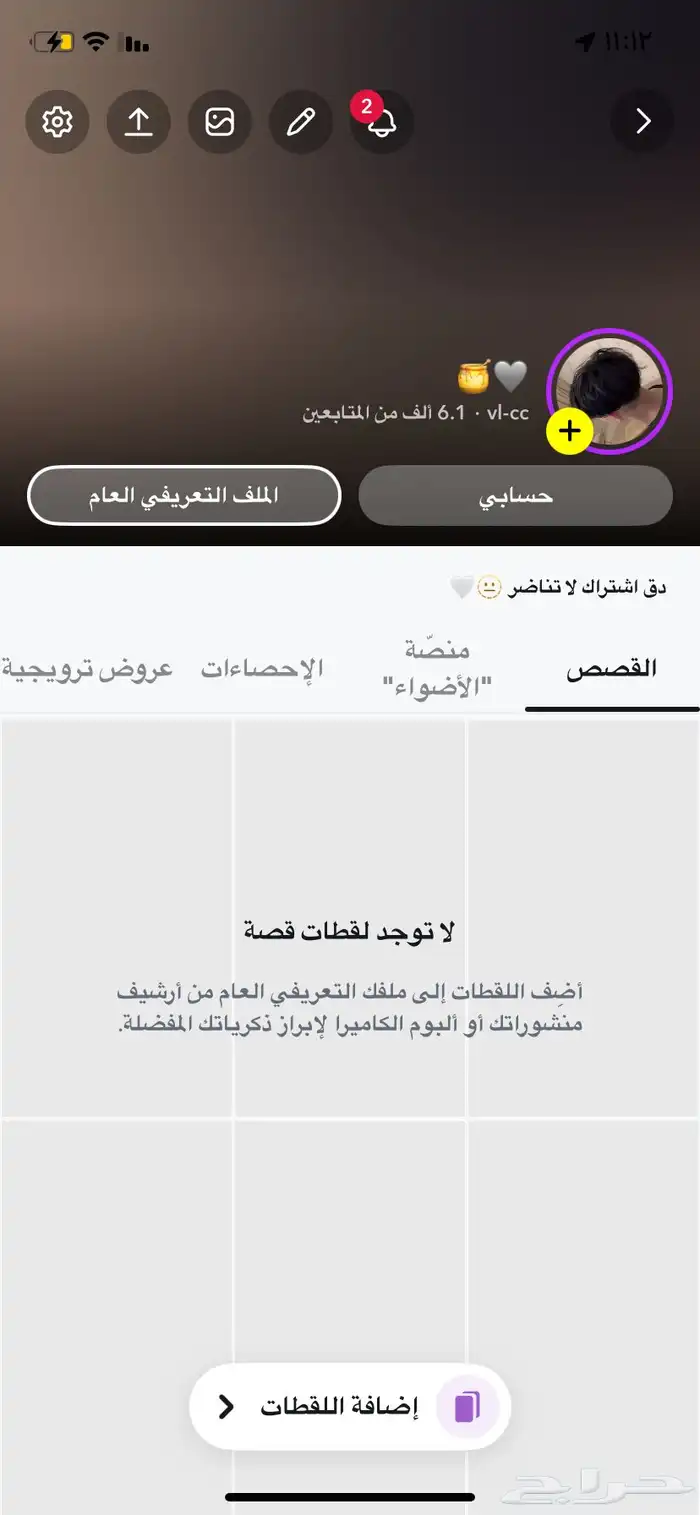Image resolution: width=700 pixels, height=1515 pixels.
Task: Open the settings gear icon
Action: point(57,122)
